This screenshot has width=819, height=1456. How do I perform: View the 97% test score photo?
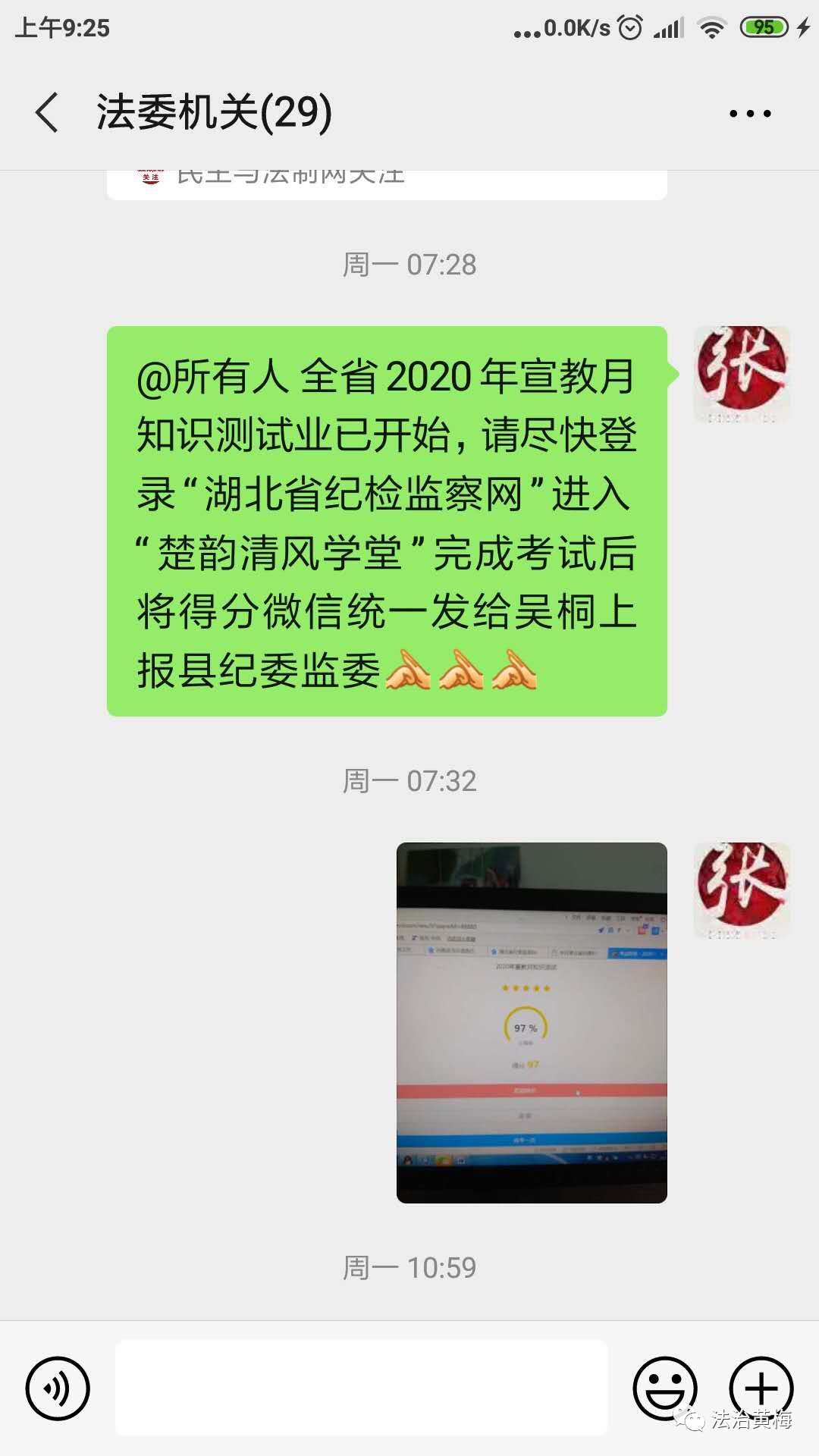pyautogui.click(x=532, y=1022)
